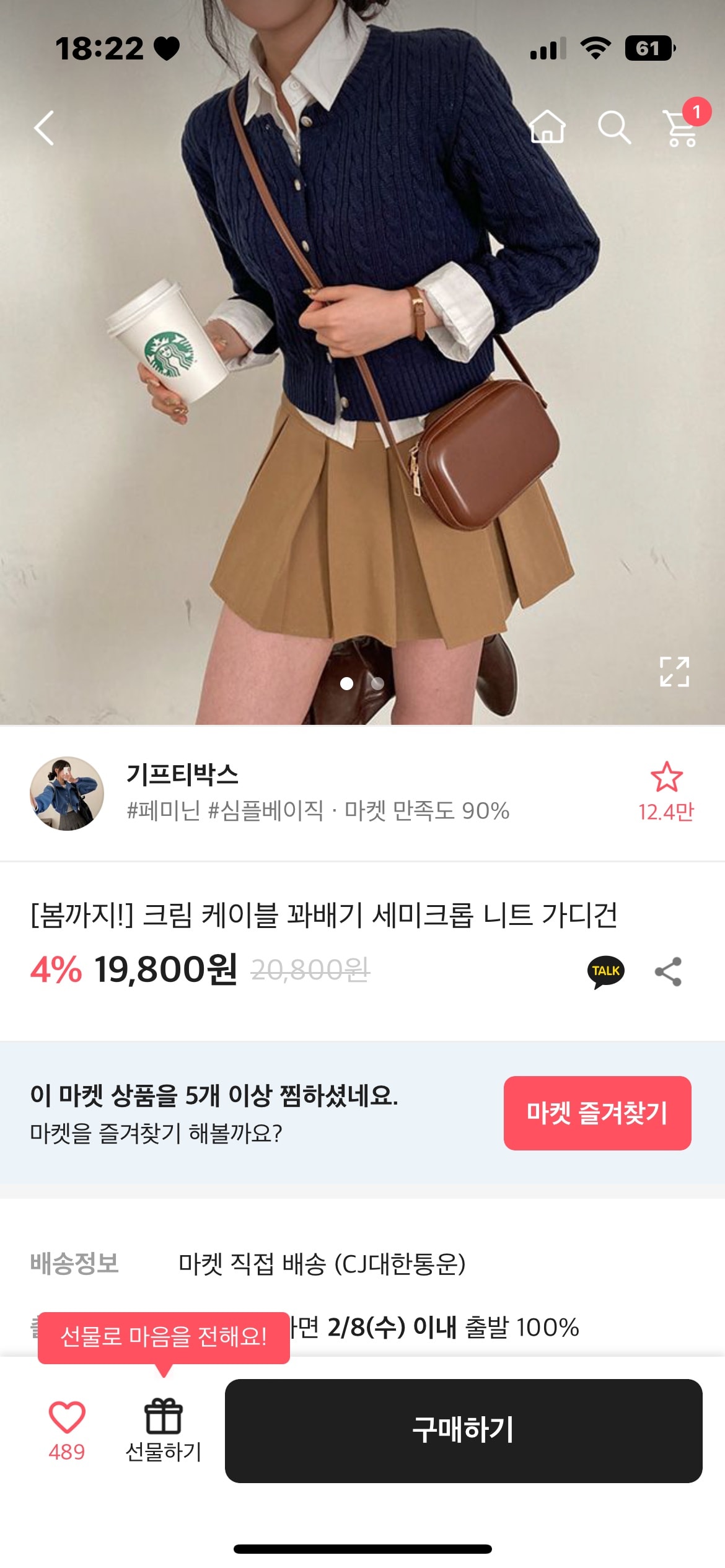The width and height of the screenshot is (725, 1568).
Task: Select the second image indicator dot
Action: [378, 683]
